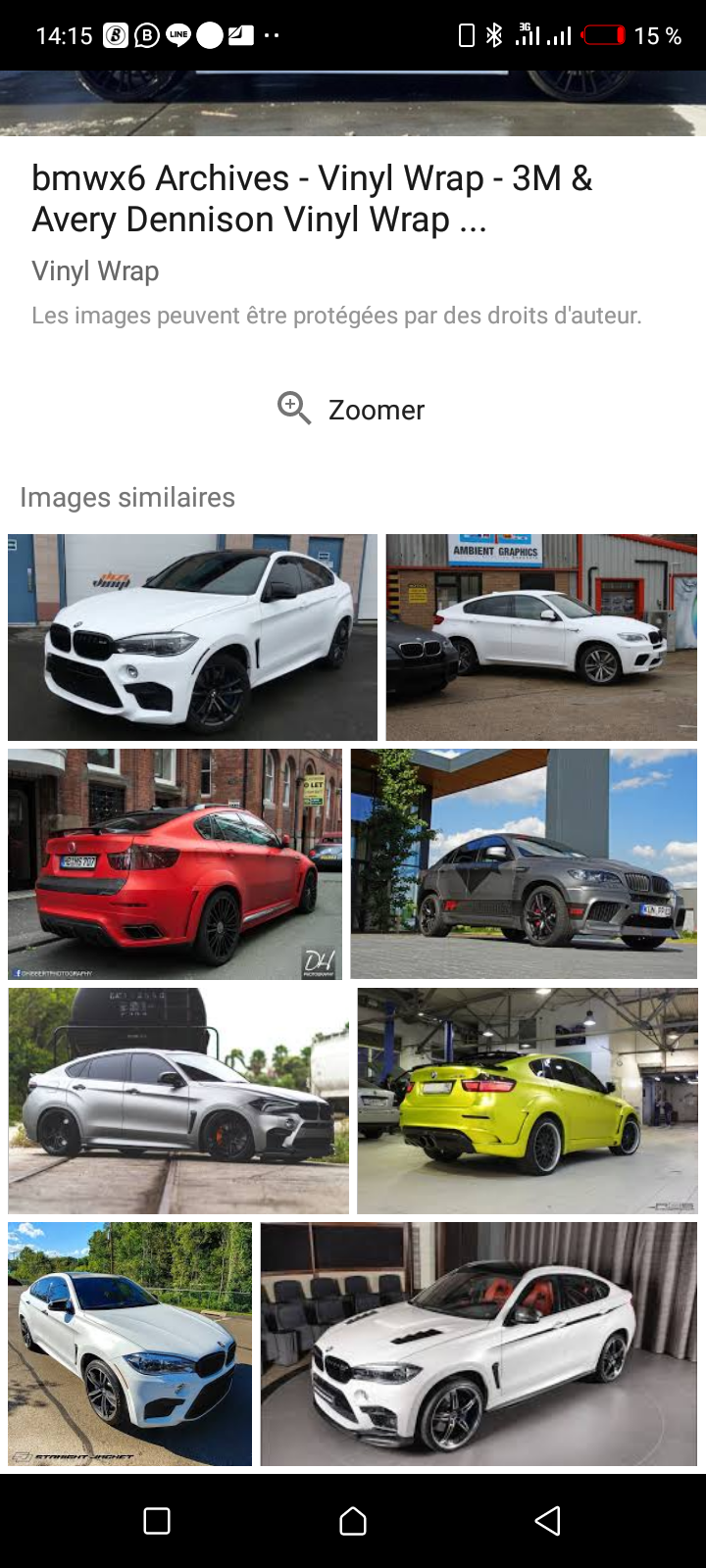Tap the Zoomer magnifier button
The height and width of the screenshot is (1568, 706).
(351, 409)
